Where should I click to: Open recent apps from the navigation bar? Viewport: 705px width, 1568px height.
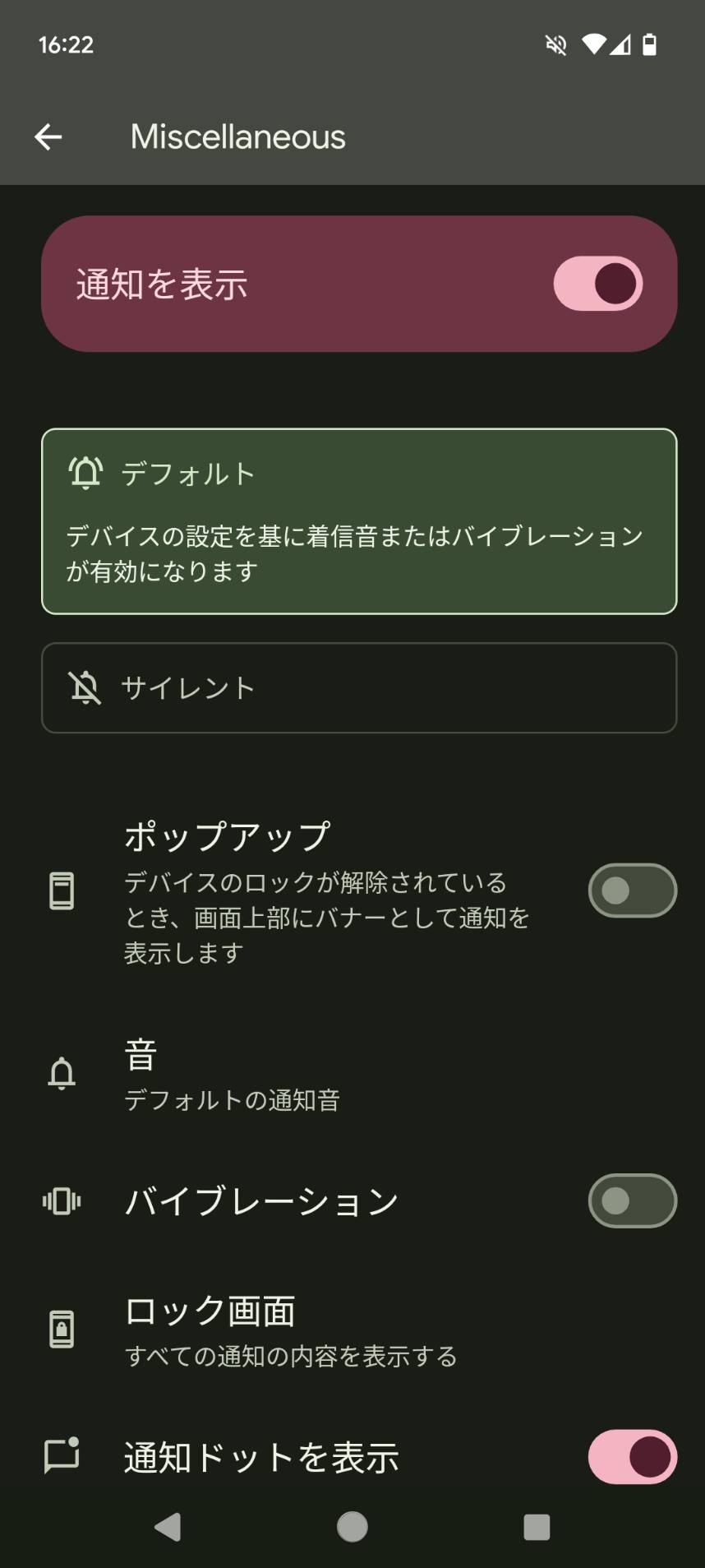537,1527
